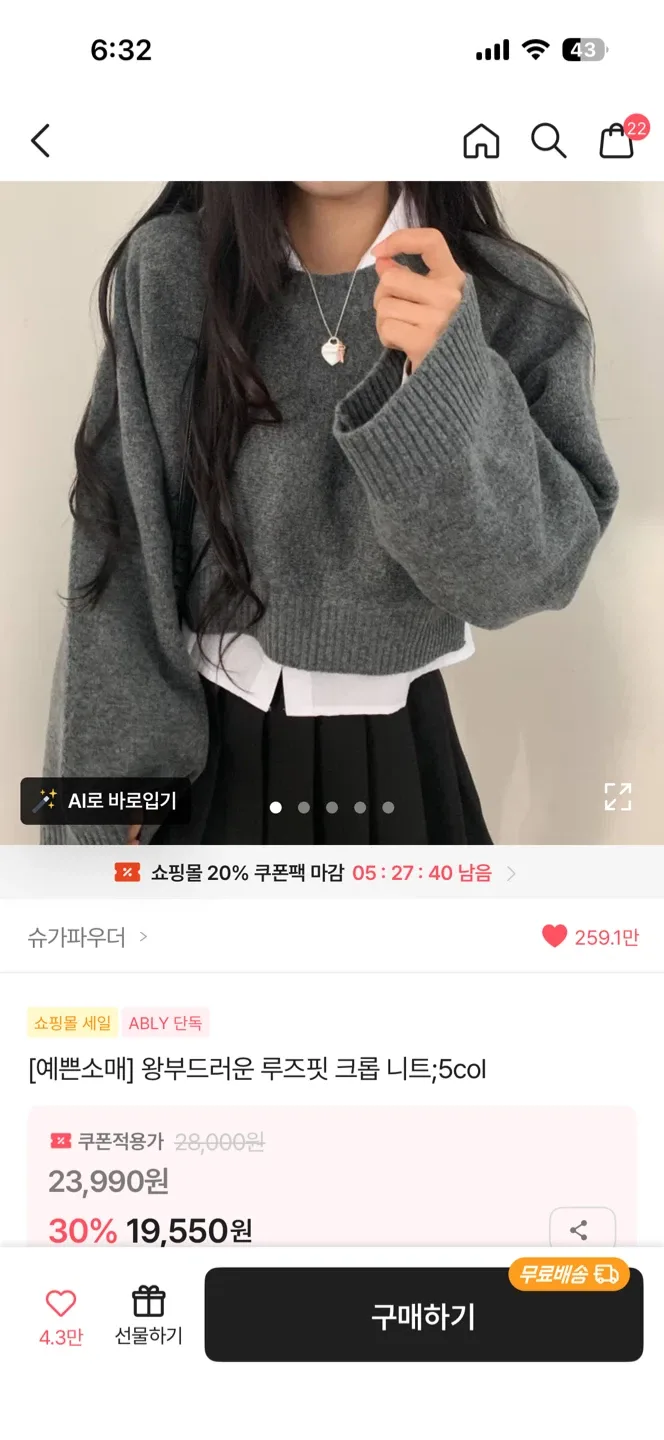Expand the product image to fullscreen
664x1440 pixels.
(x=618, y=796)
